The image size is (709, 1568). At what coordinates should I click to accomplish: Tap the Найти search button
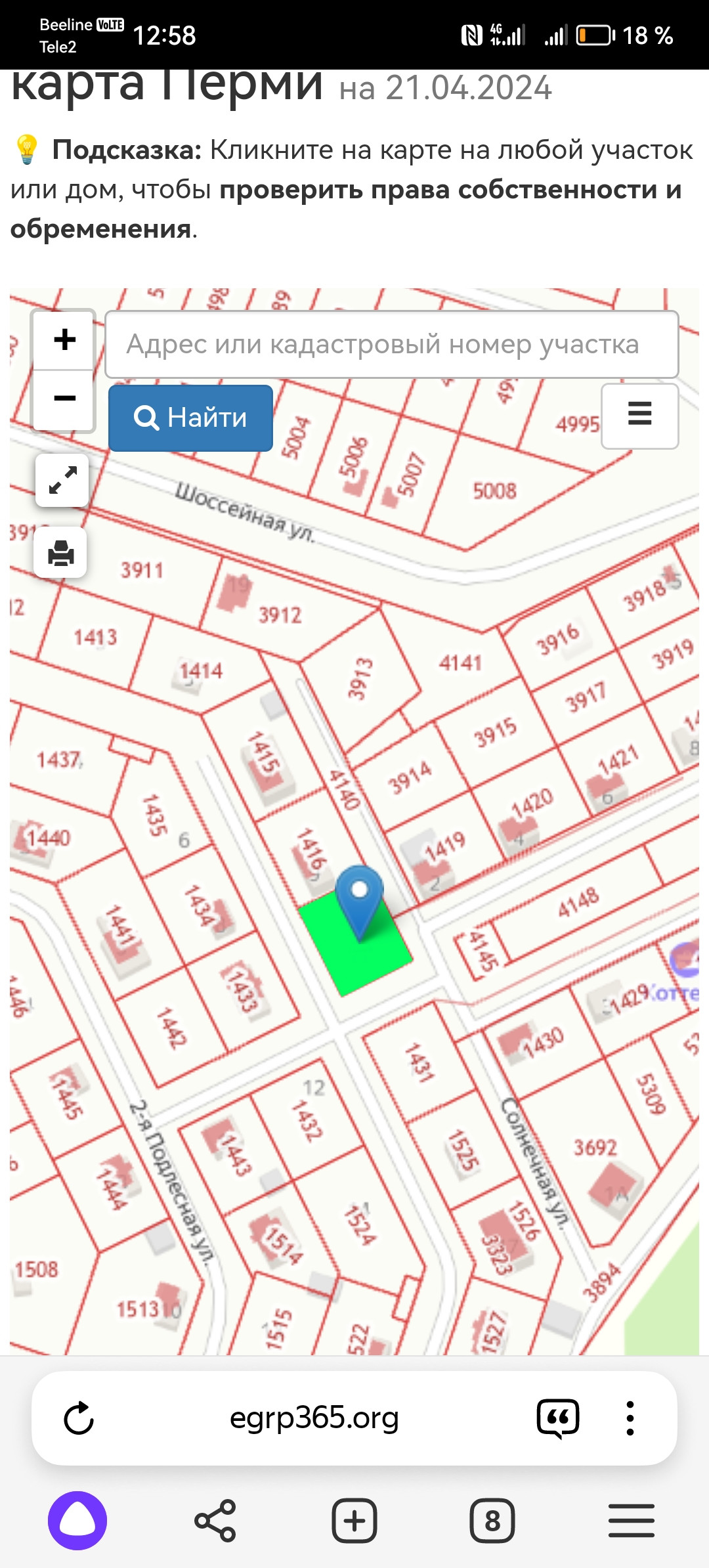click(190, 418)
